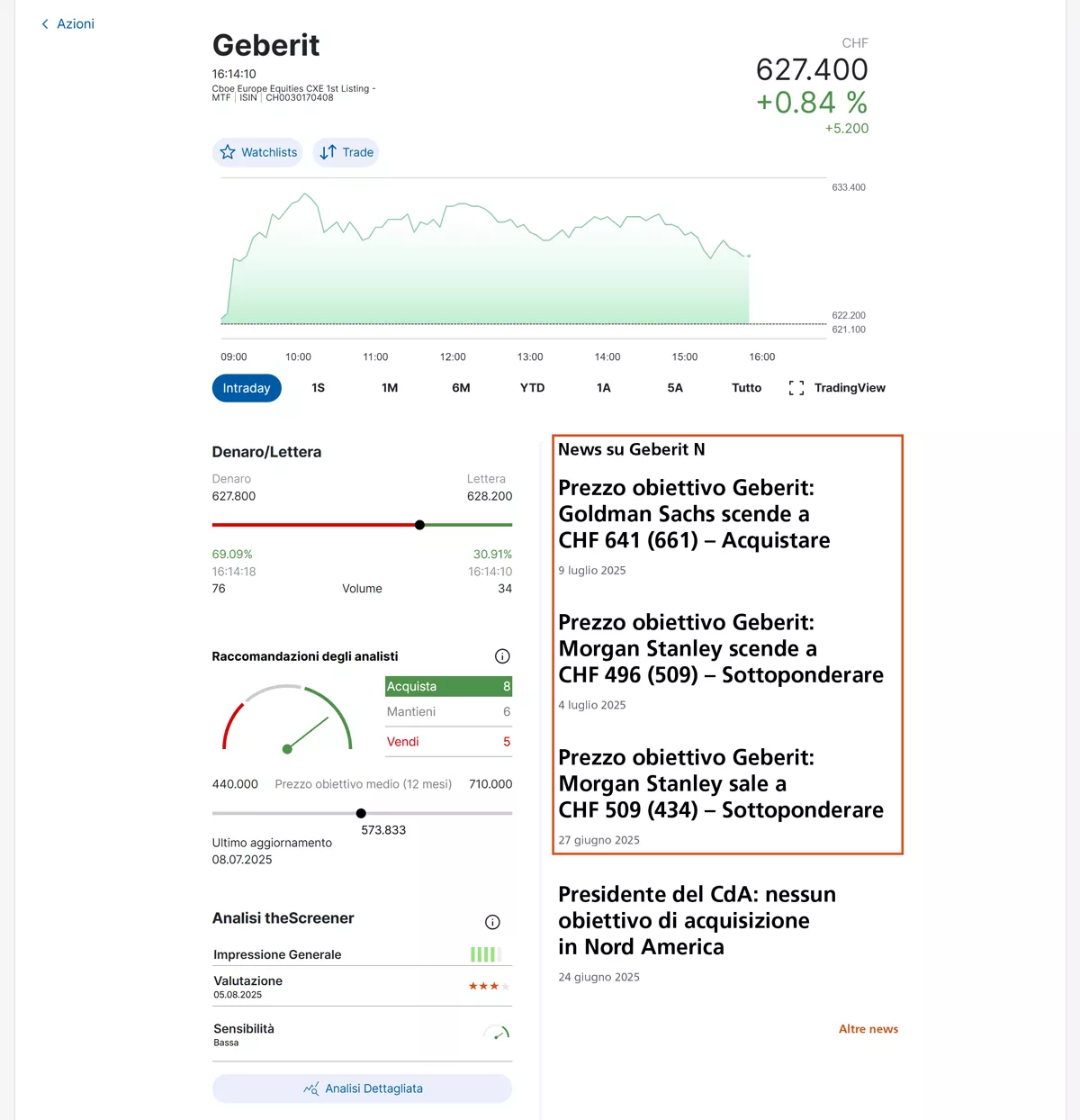Read Presidente del CdA Nord America article
This screenshot has height=1120, width=1080.
point(696,921)
